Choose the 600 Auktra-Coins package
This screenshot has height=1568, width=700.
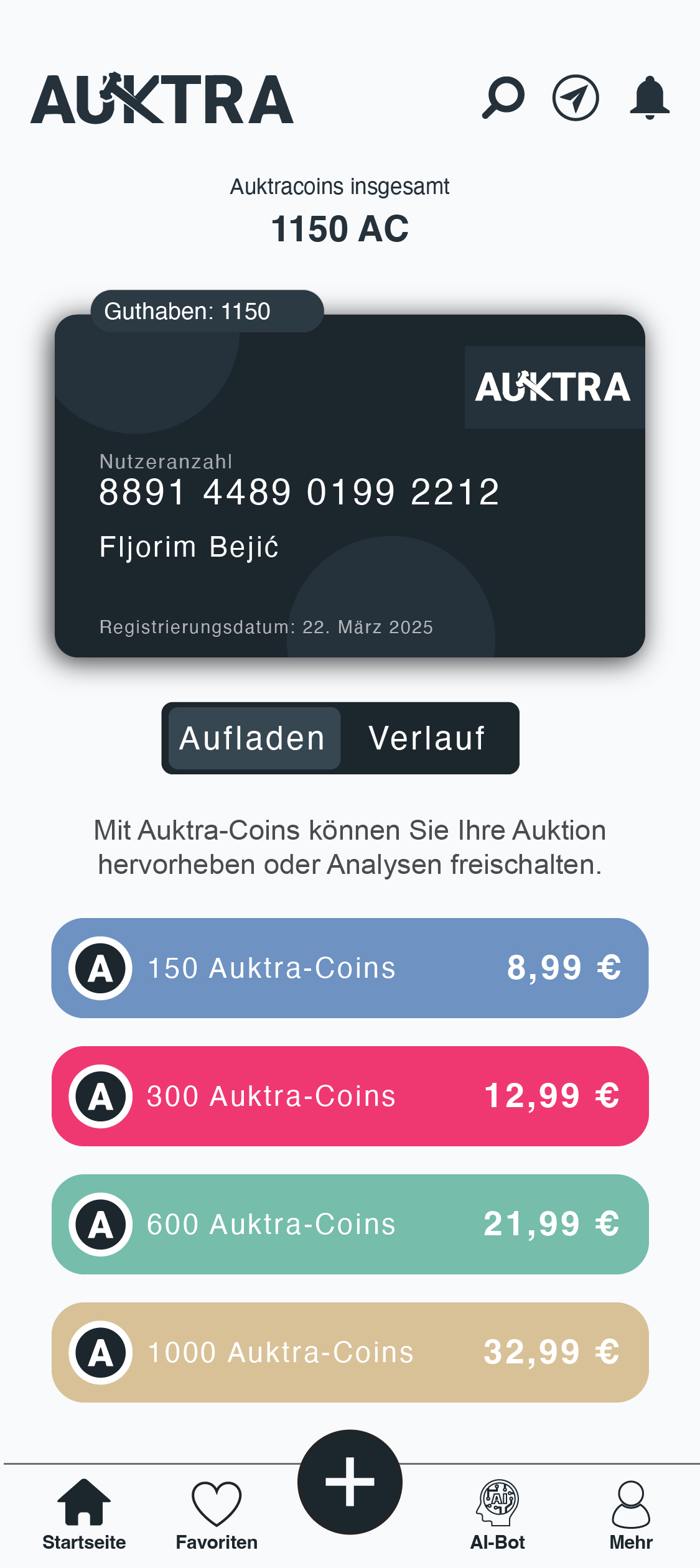pyautogui.click(x=350, y=1224)
